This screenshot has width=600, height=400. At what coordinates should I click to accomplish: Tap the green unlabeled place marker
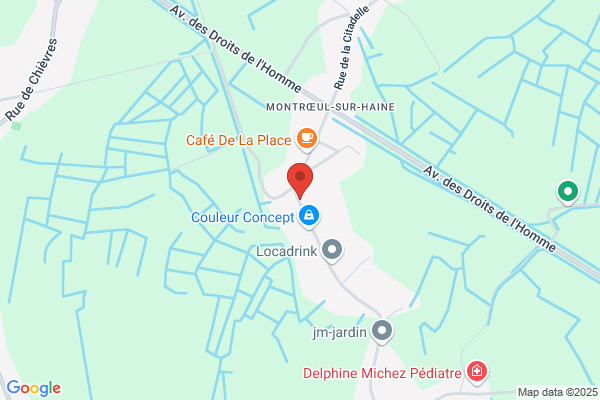[x=567, y=193]
